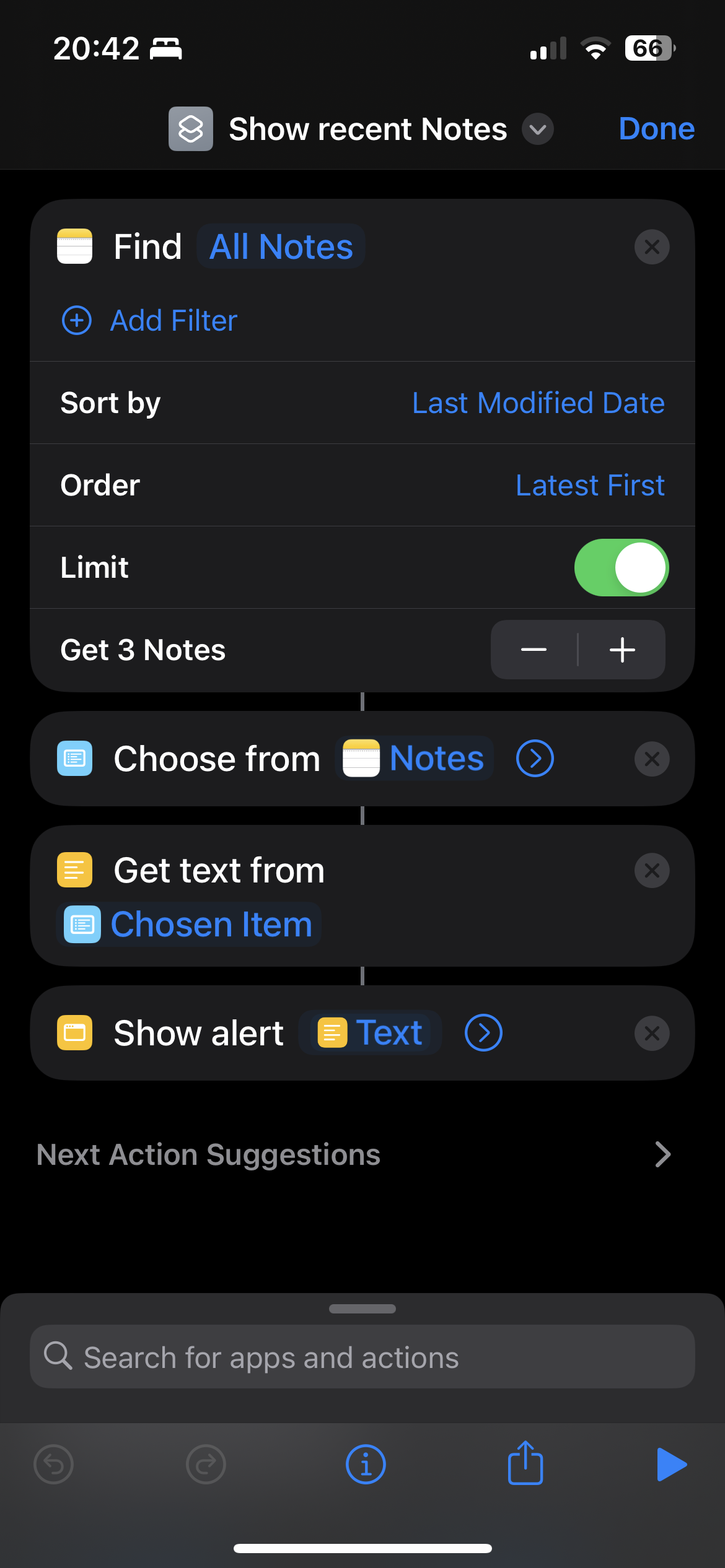725x1568 pixels.
Task: Delete the Choose from Notes action
Action: 651,759
